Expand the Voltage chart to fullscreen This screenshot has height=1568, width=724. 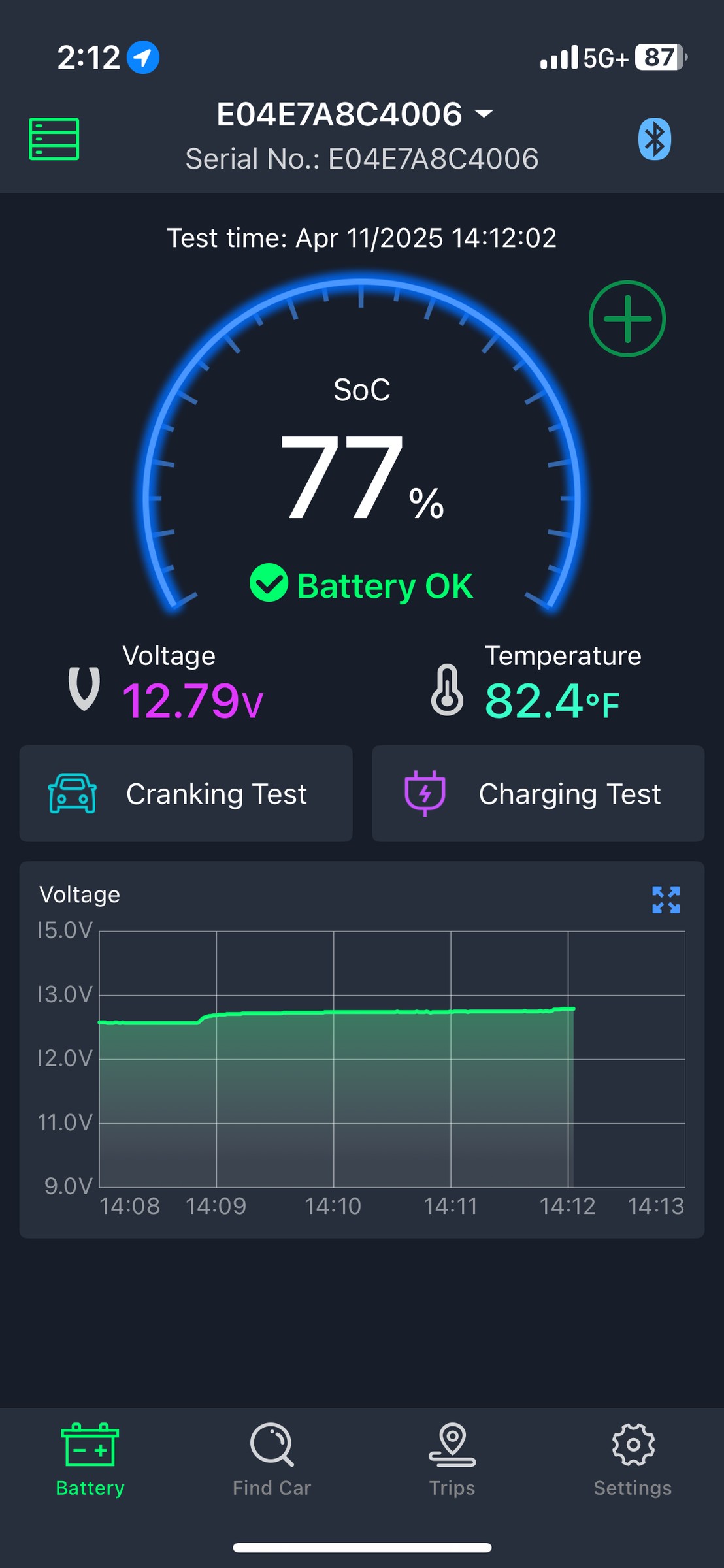pyautogui.click(x=666, y=900)
